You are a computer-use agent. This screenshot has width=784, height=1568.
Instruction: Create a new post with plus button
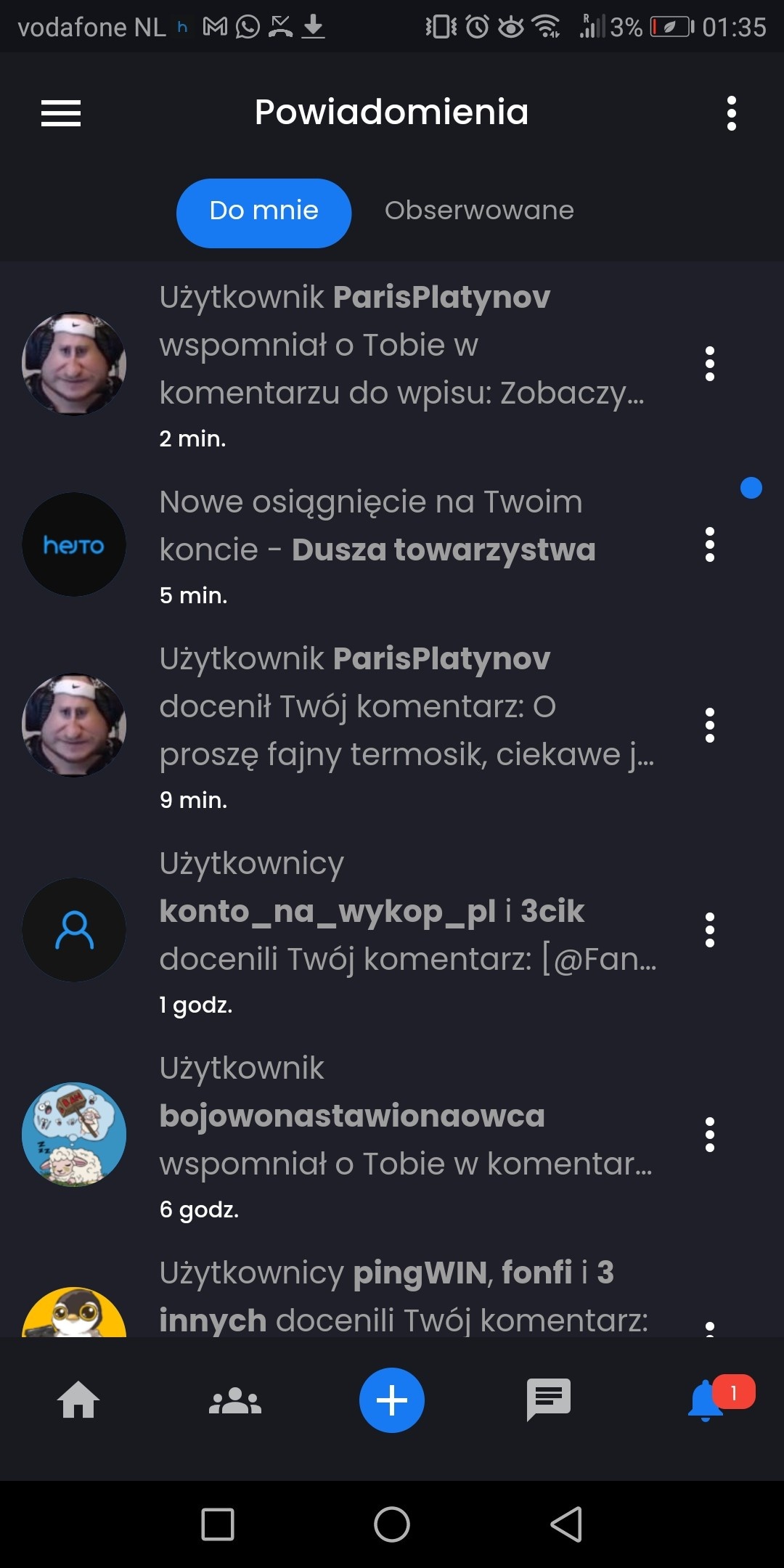tap(392, 1400)
